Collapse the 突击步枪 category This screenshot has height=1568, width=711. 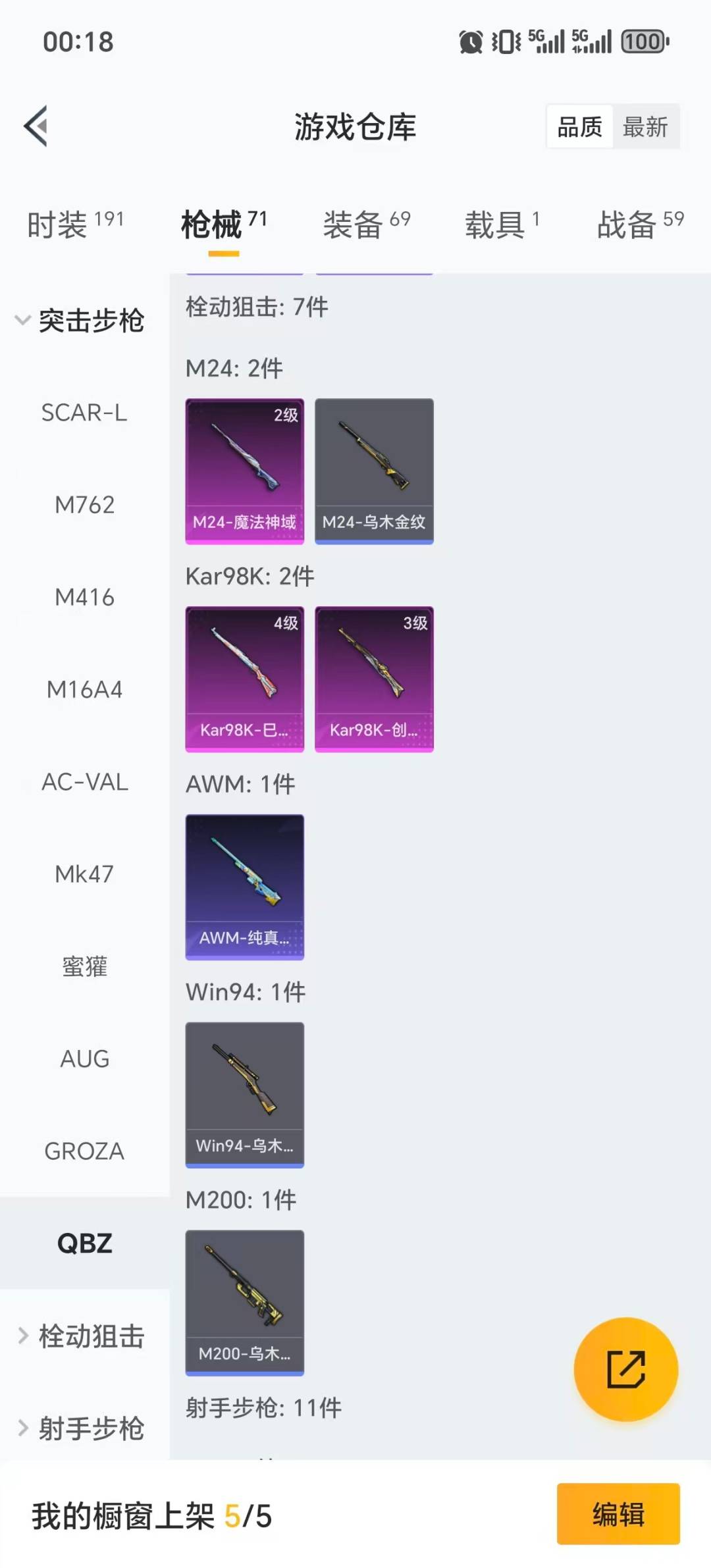(x=79, y=321)
